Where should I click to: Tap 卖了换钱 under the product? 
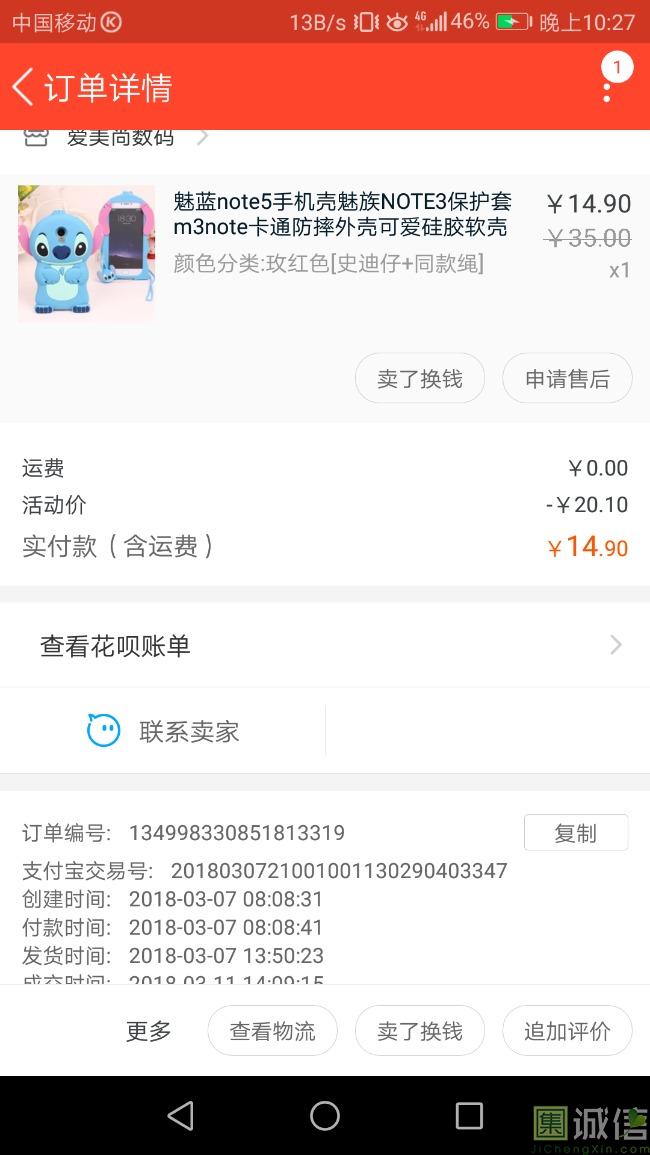pyautogui.click(x=420, y=379)
